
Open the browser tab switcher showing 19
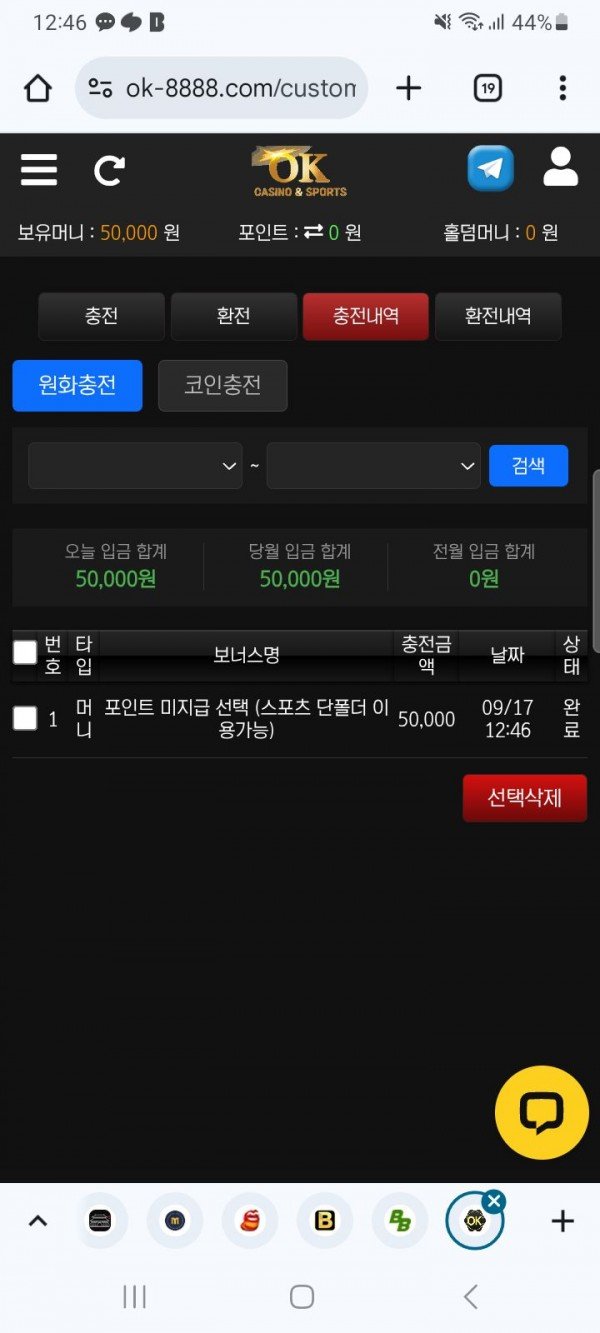[x=487, y=88]
